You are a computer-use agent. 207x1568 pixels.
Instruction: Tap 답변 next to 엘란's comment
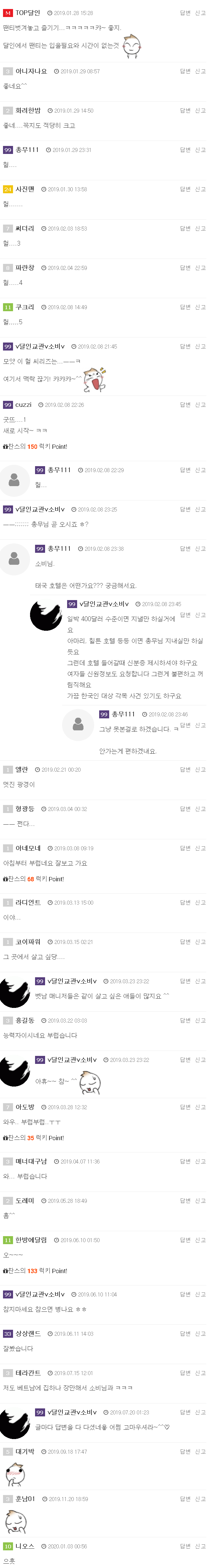click(185, 770)
